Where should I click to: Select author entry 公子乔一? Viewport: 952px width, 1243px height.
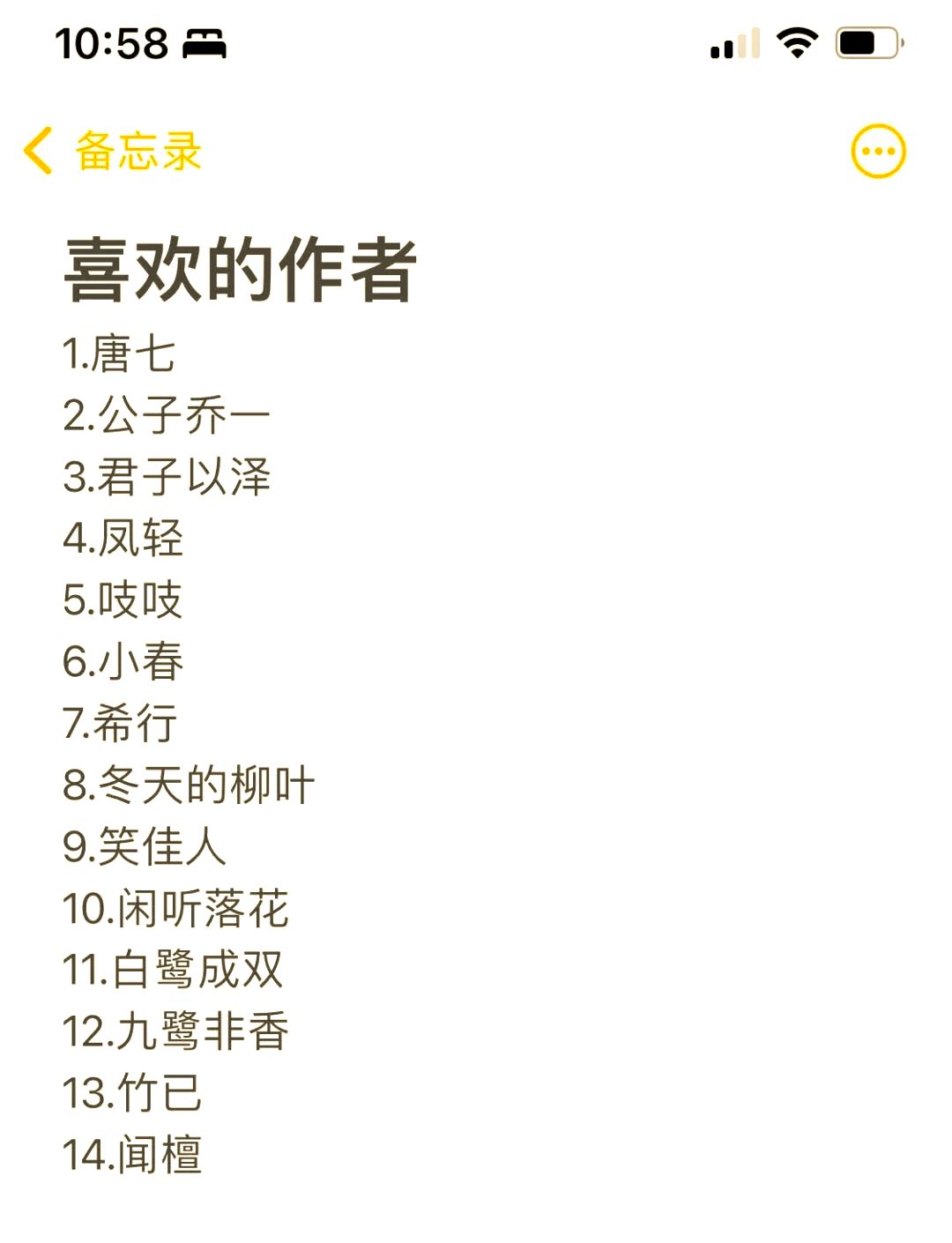[167, 414]
